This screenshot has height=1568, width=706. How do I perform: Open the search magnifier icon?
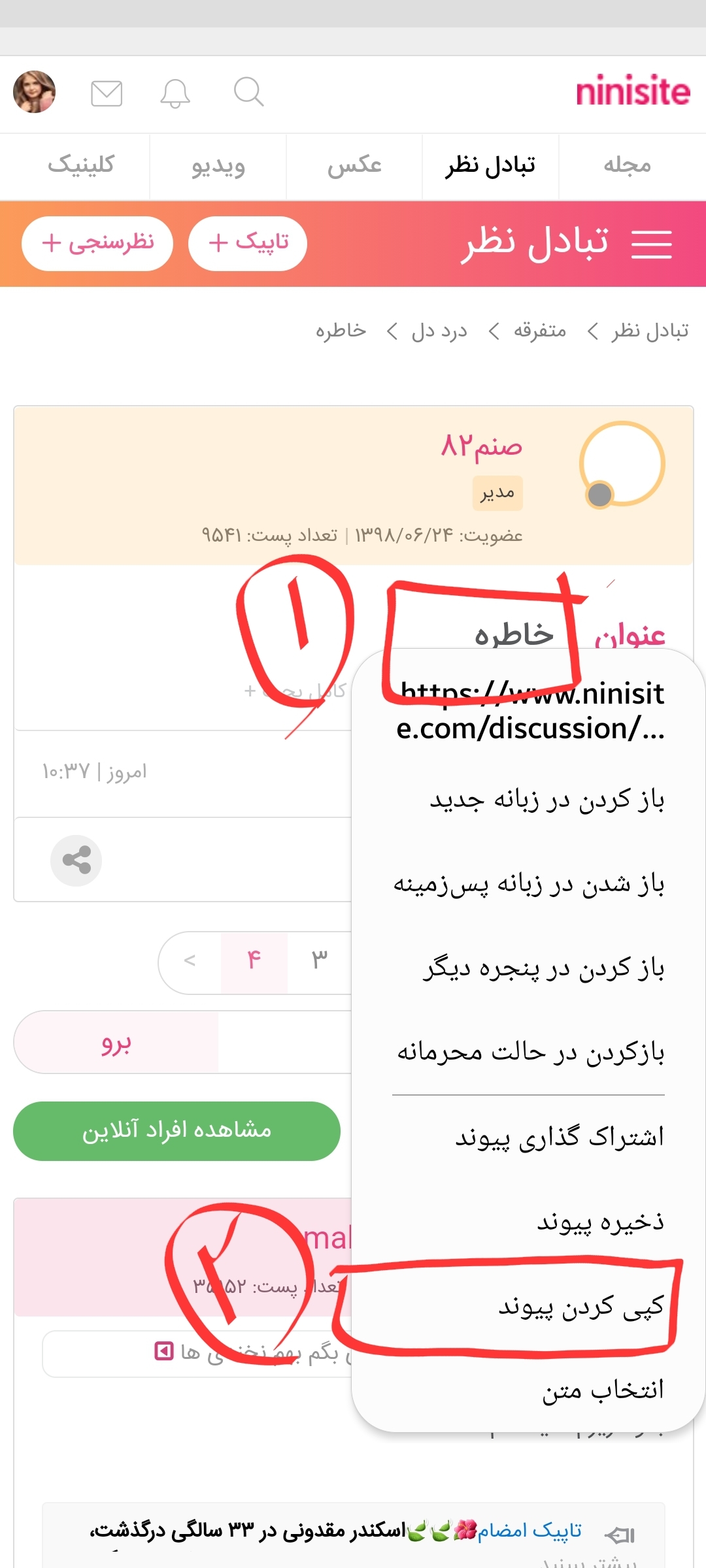(x=248, y=92)
